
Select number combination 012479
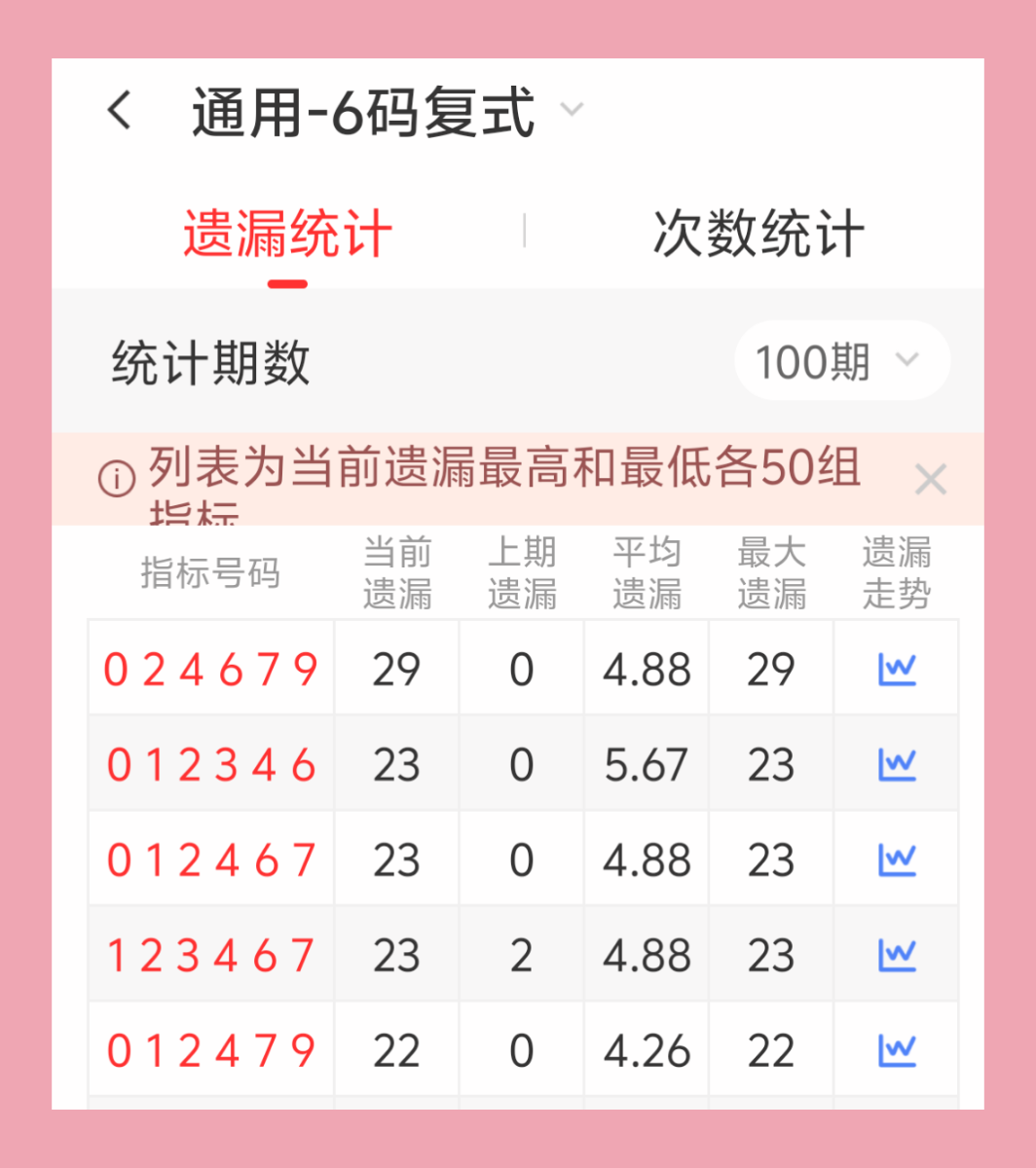click(x=209, y=1049)
